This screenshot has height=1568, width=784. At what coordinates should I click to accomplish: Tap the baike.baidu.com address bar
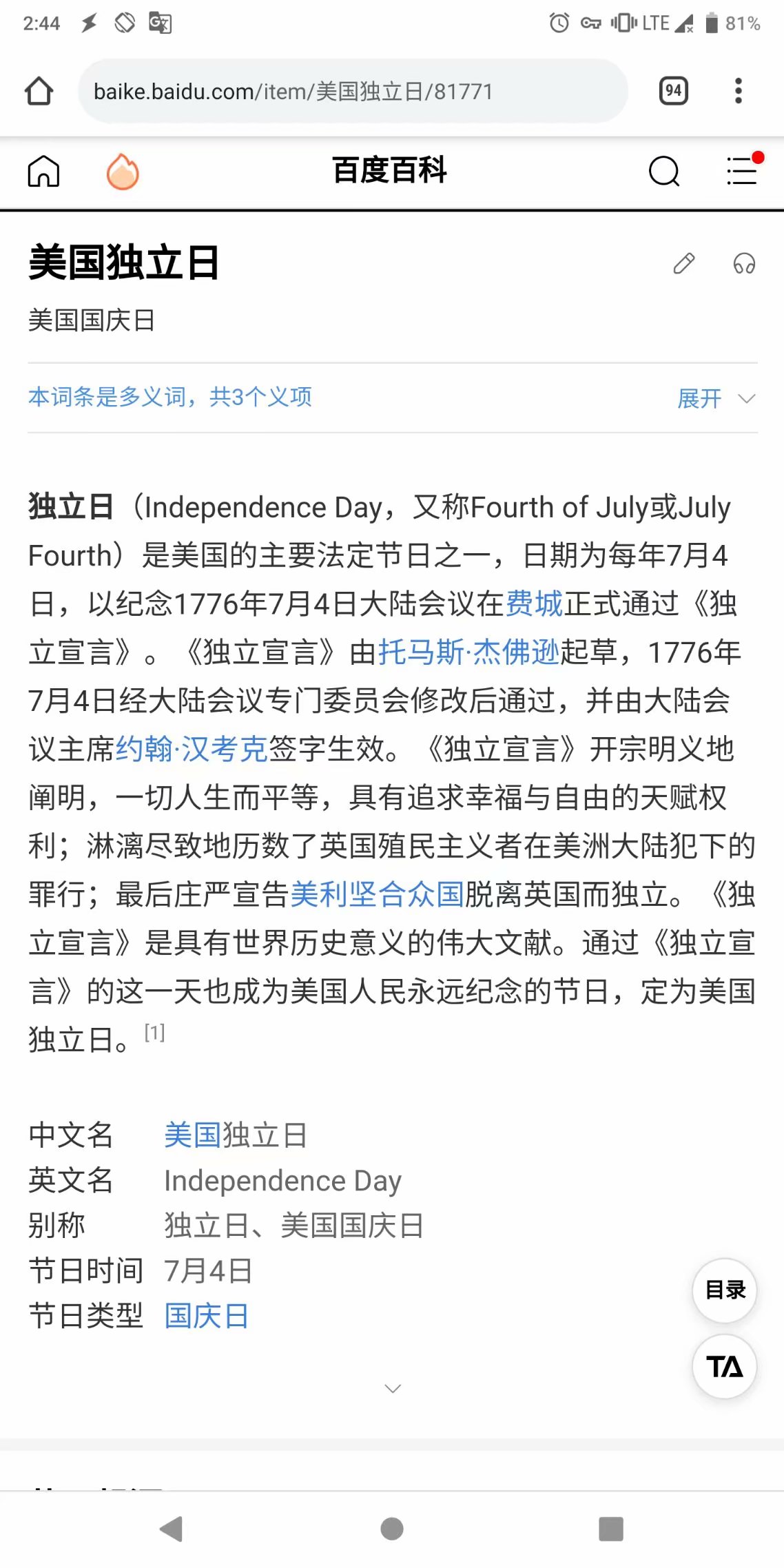[x=352, y=91]
